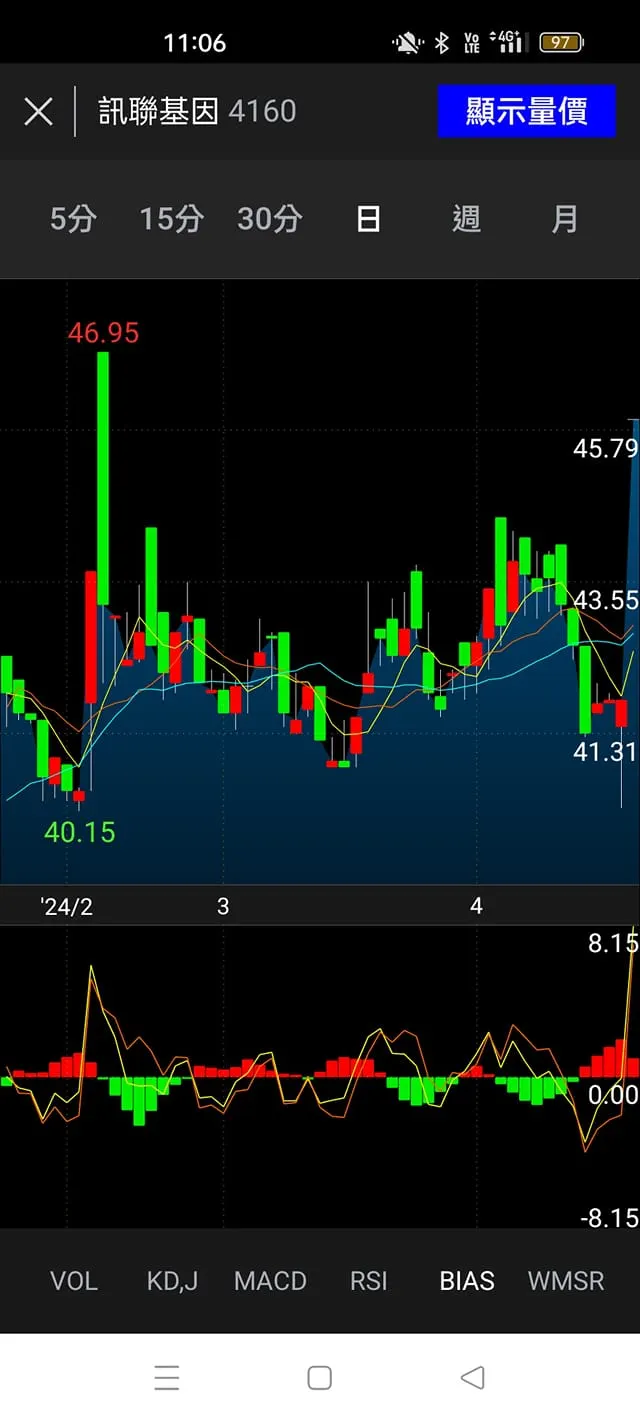View the WMSR indicator
Image resolution: width=640 pixels, height=1422 pixels.
point(566,1281)
